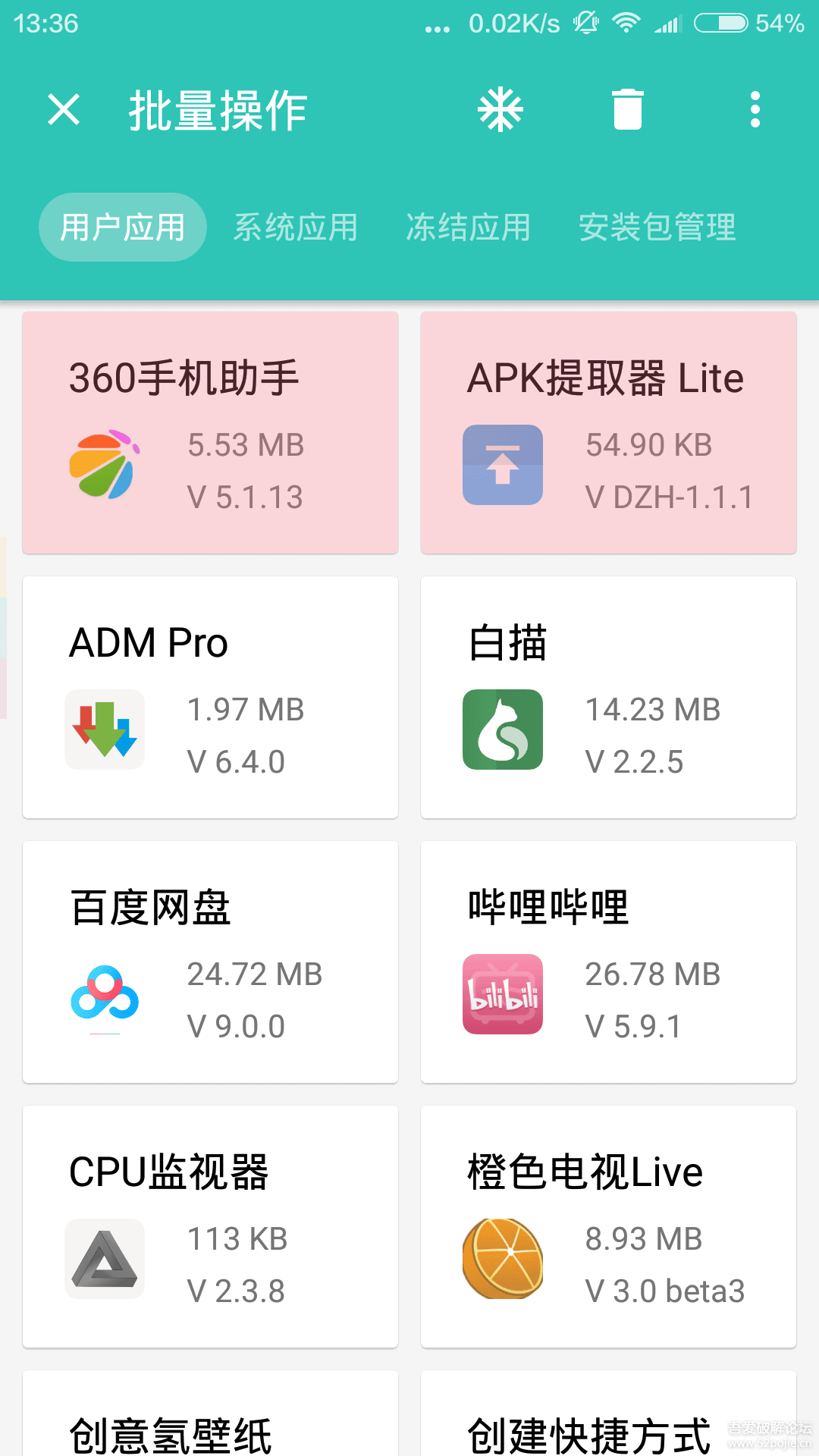Freeze the selected apps

tap(500, 110)
